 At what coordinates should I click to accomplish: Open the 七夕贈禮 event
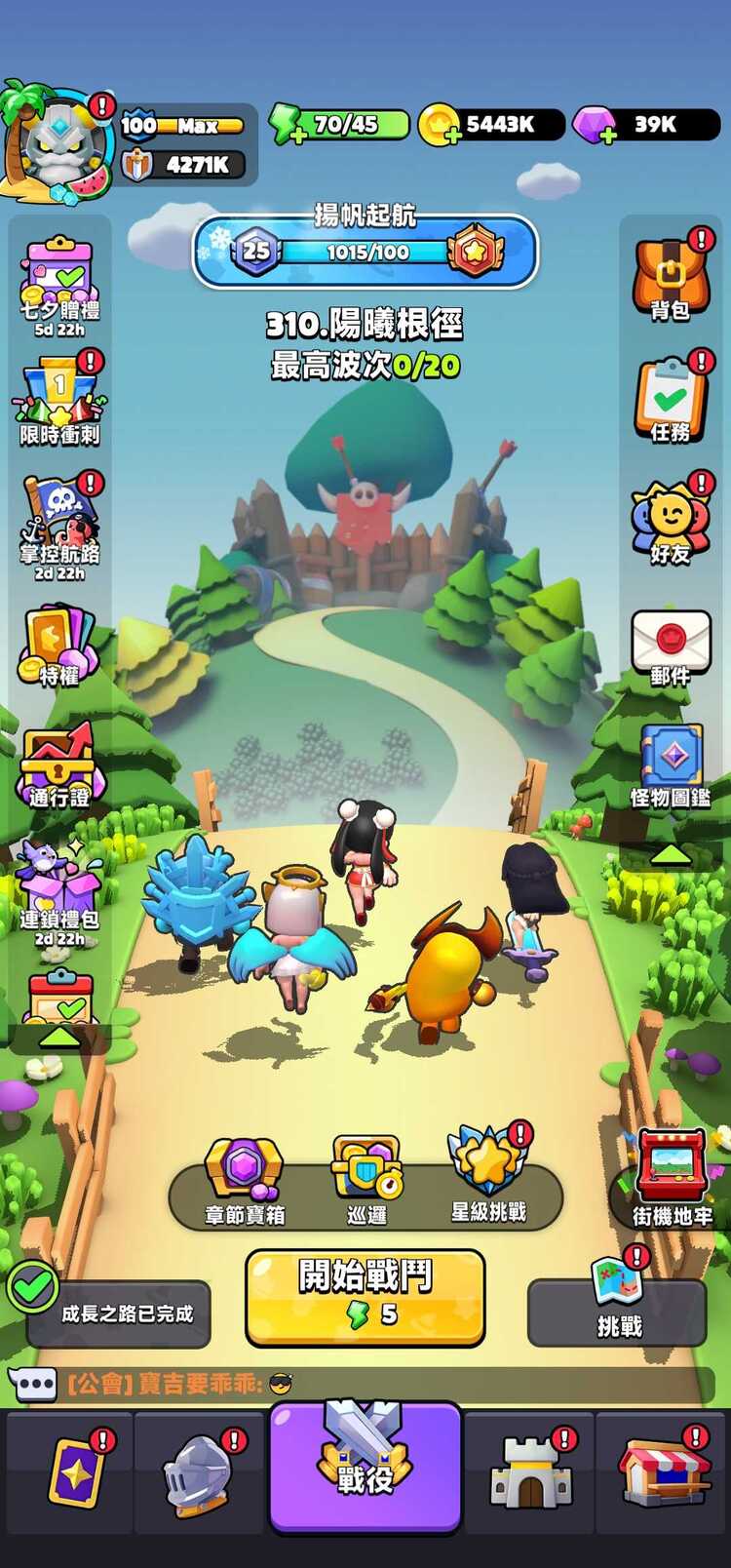(59, 284)
